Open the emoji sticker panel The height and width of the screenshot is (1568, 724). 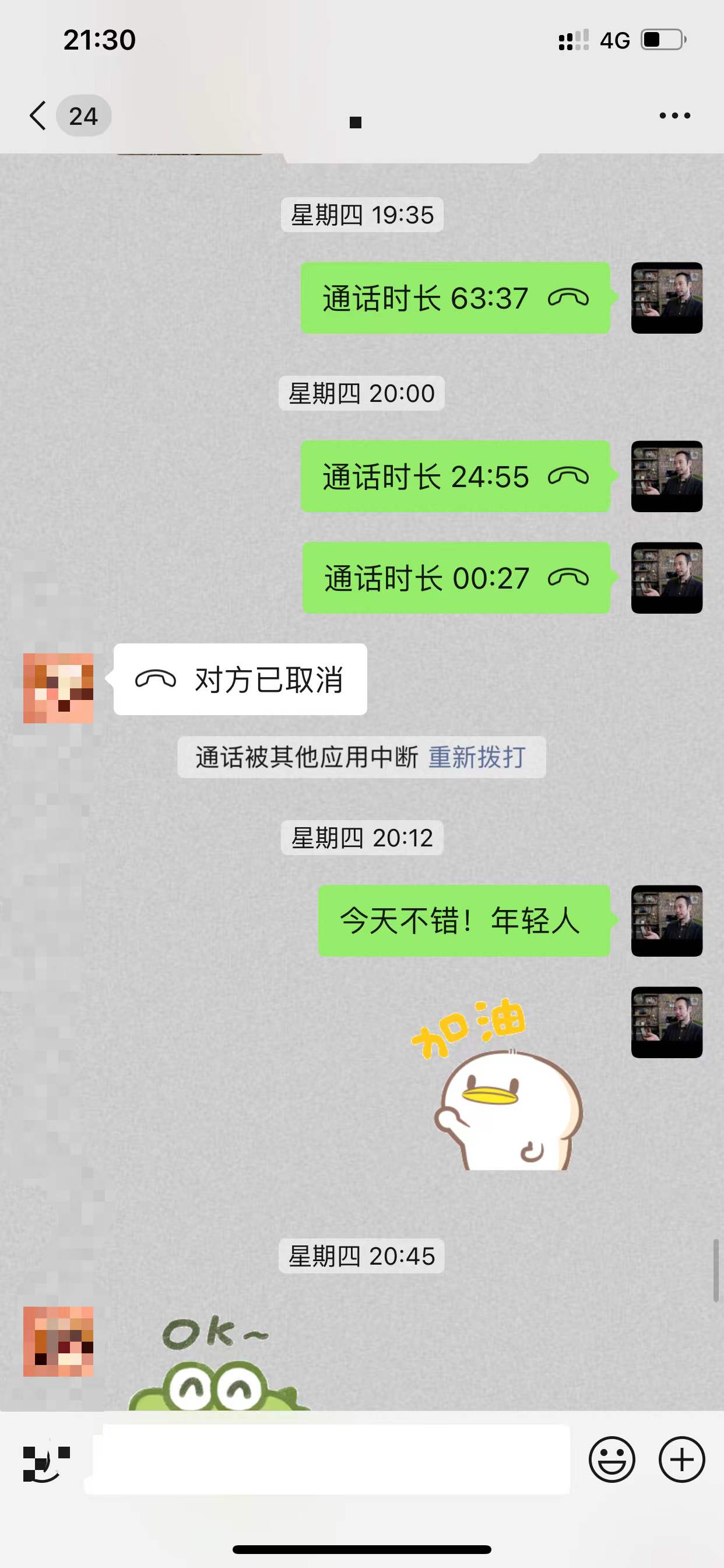611,1459
